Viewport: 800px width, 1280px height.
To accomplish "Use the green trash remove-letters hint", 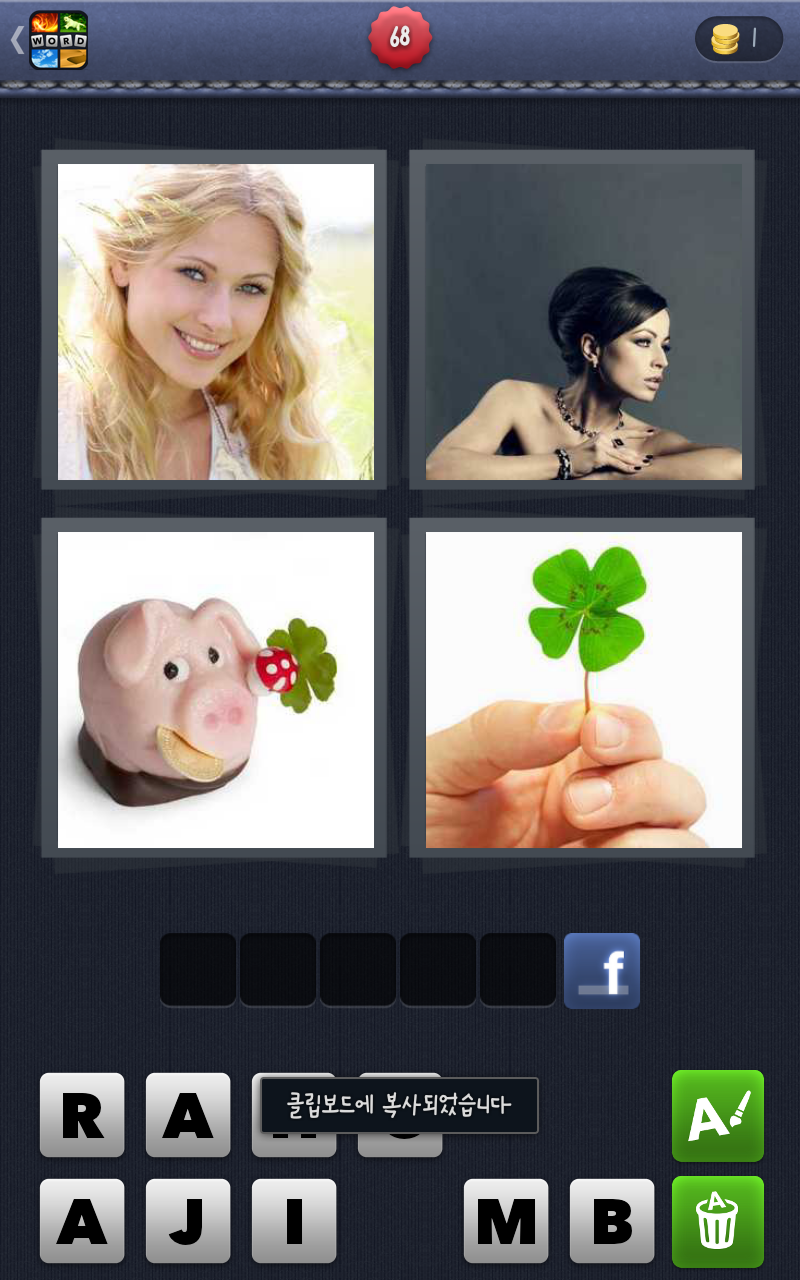I will [x=717, y=1221].
